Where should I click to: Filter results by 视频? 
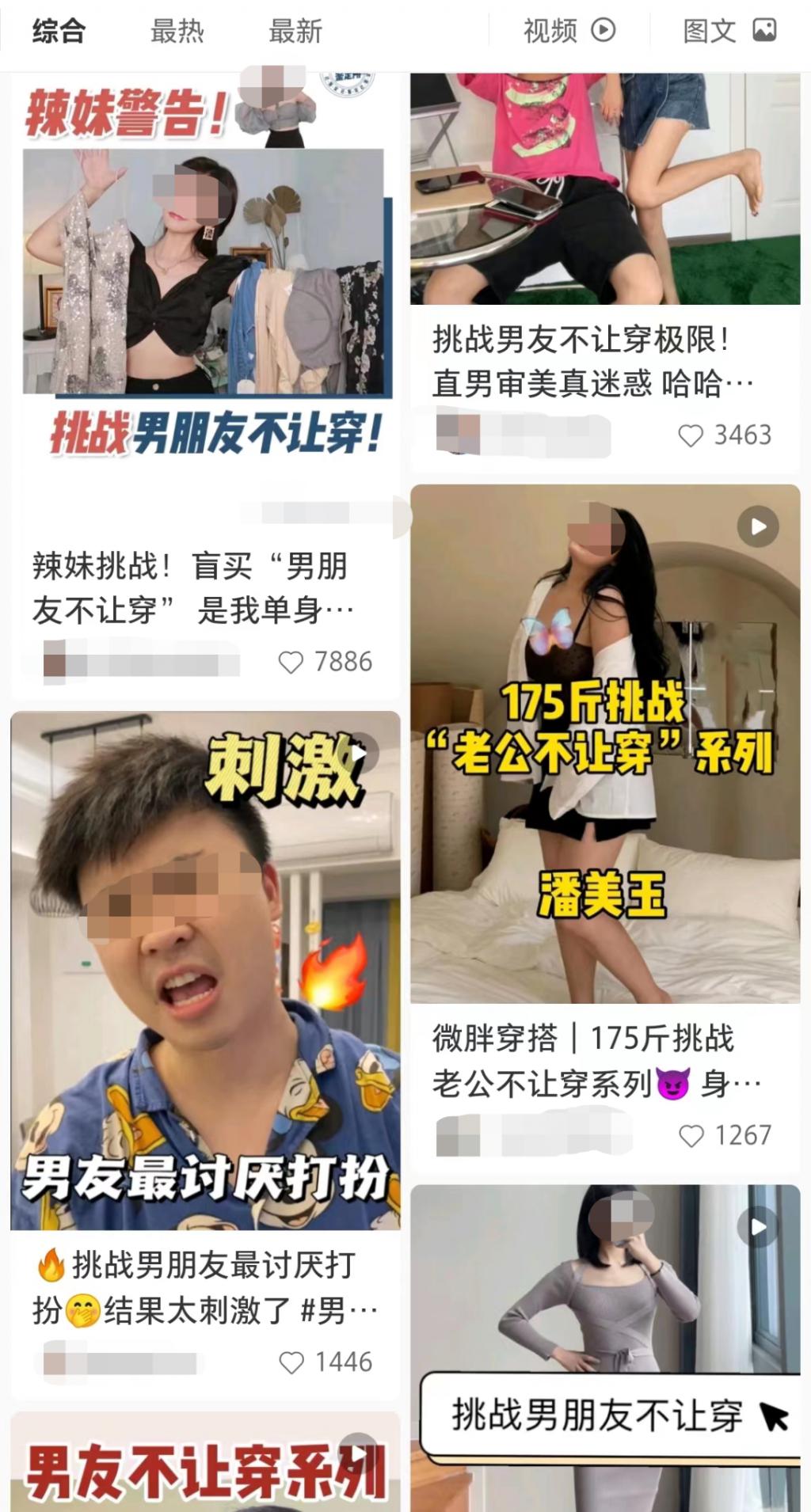[569, 32]
